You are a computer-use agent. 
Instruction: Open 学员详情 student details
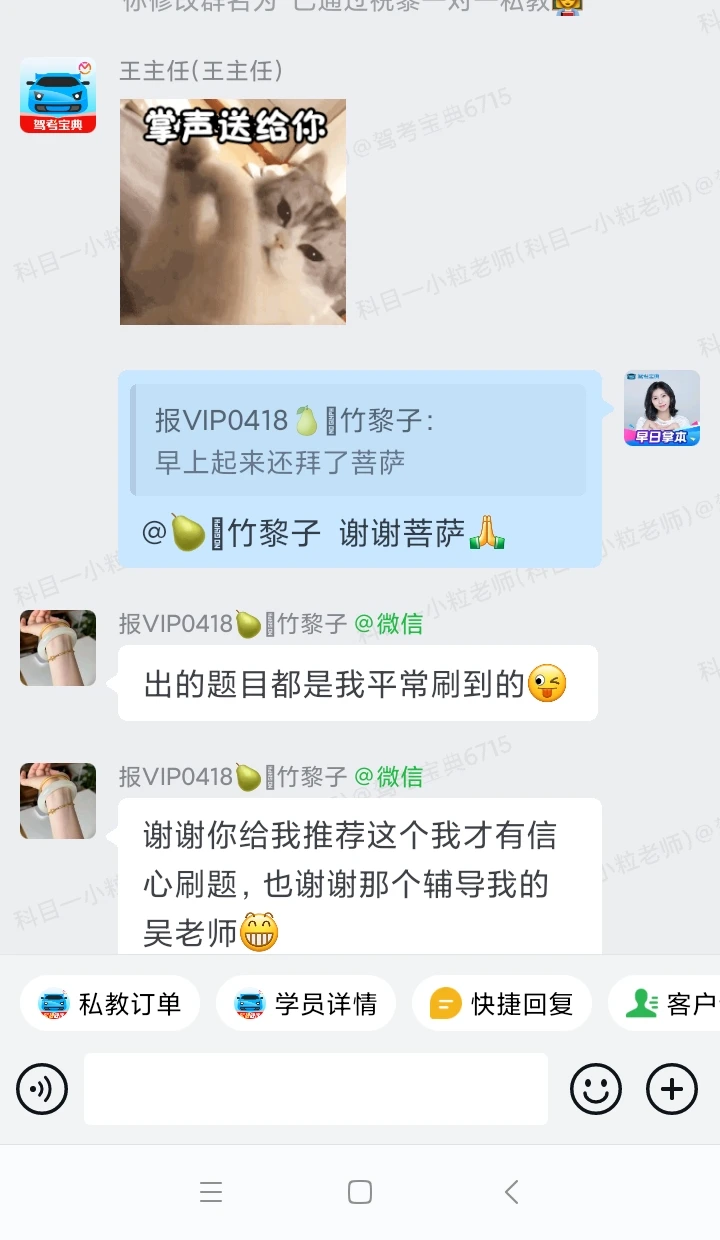tap(306, 1003)
